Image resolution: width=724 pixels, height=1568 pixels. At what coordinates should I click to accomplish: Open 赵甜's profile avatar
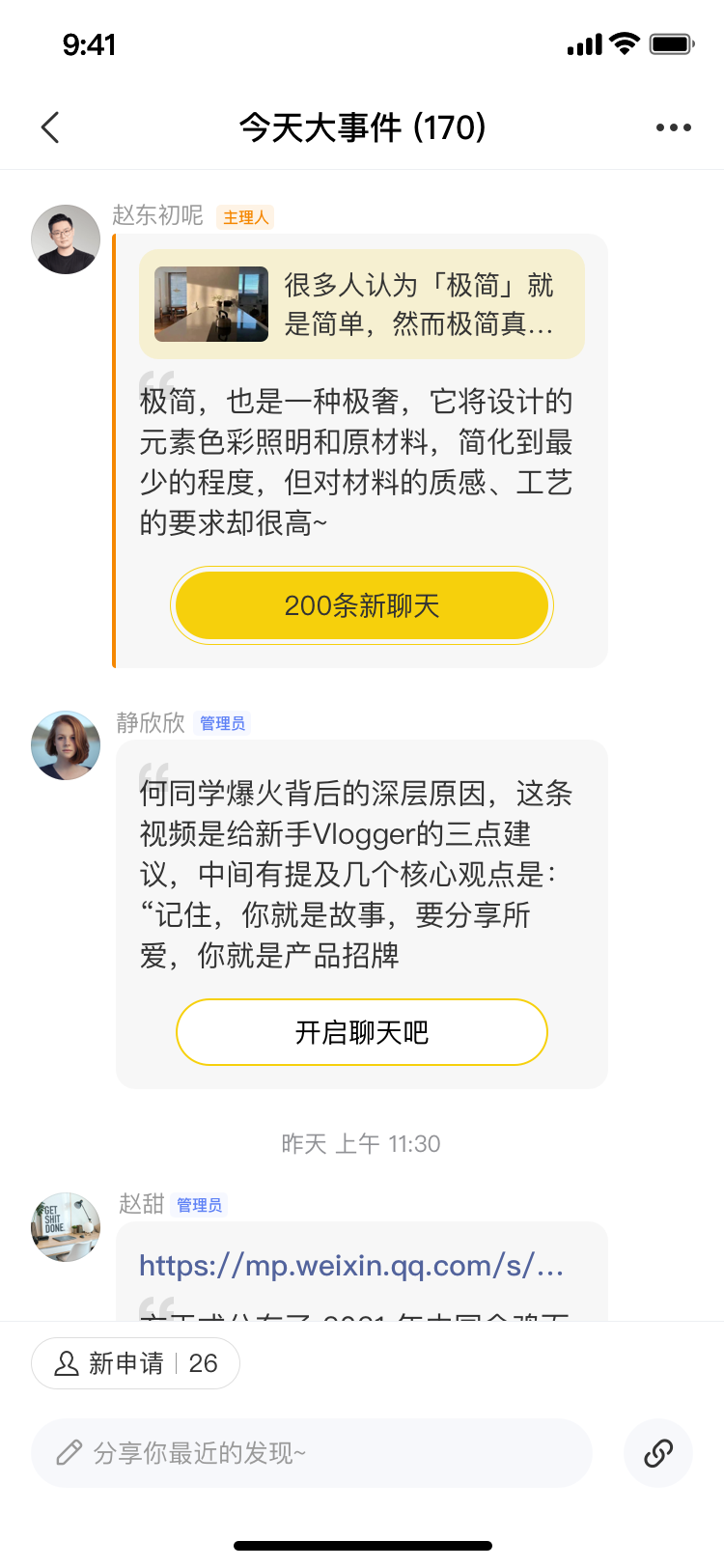tap(66, 1227)
